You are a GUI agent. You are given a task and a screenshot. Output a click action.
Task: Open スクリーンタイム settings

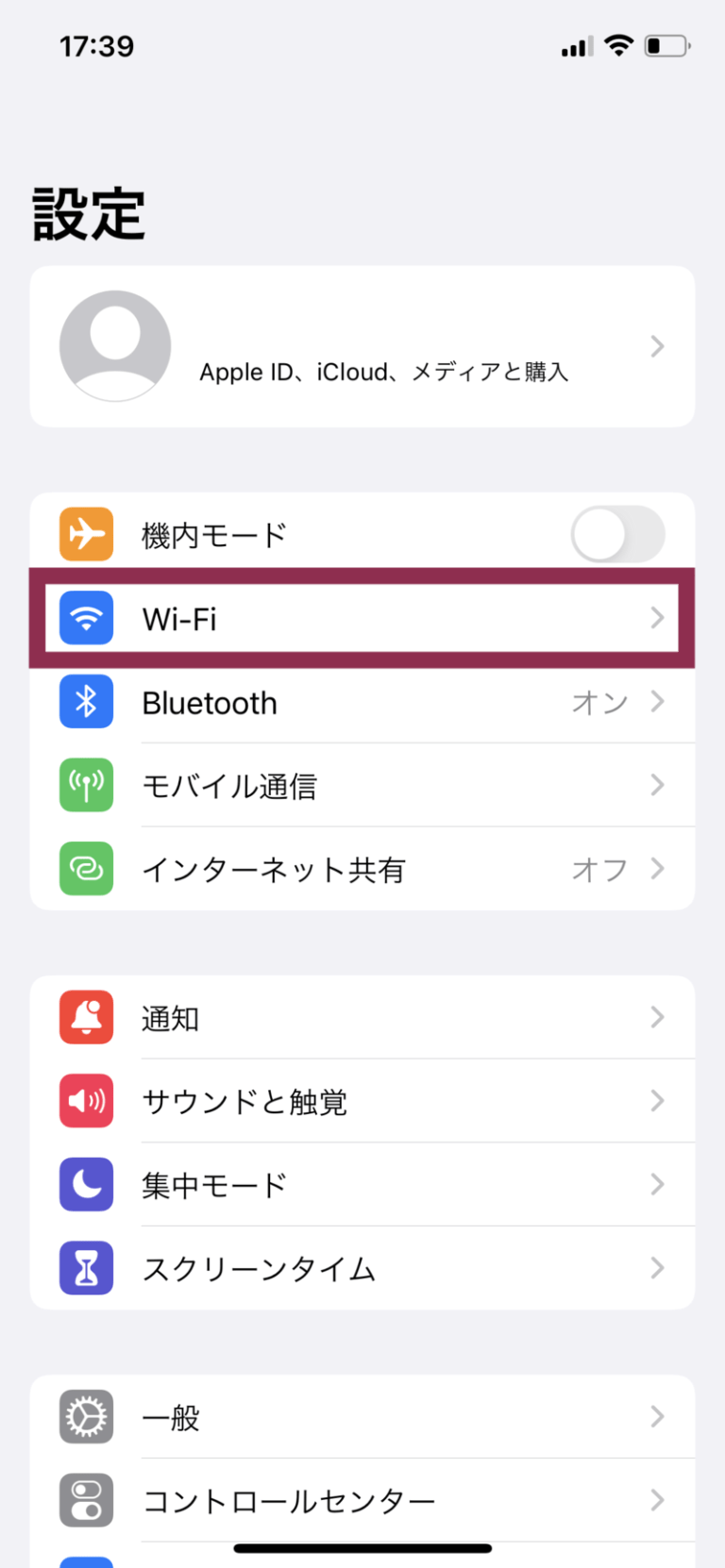point(362,1268)
